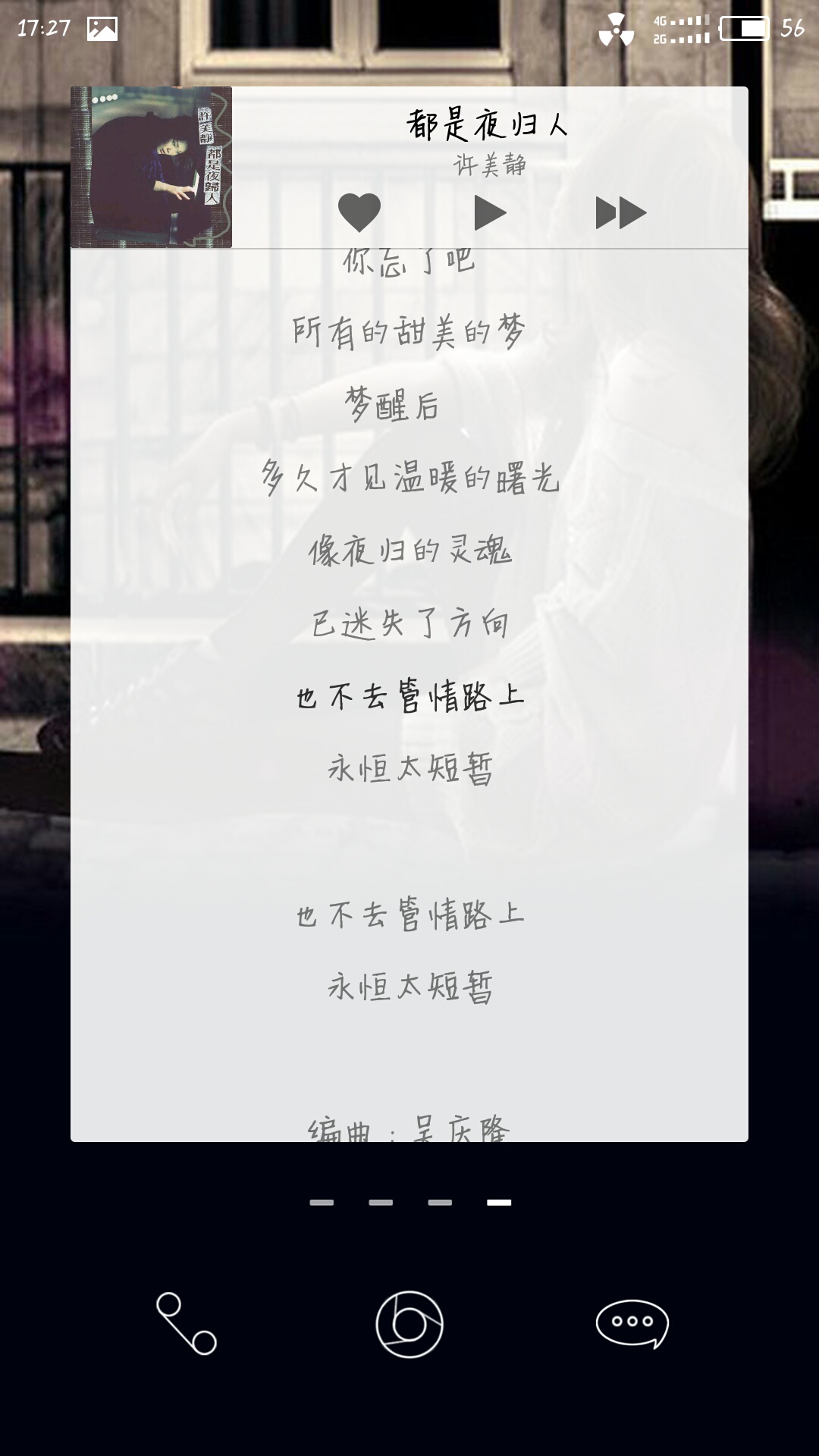819x1456 pixels.
Task: Open the phone dialer app
Action: click(187, 1324)
